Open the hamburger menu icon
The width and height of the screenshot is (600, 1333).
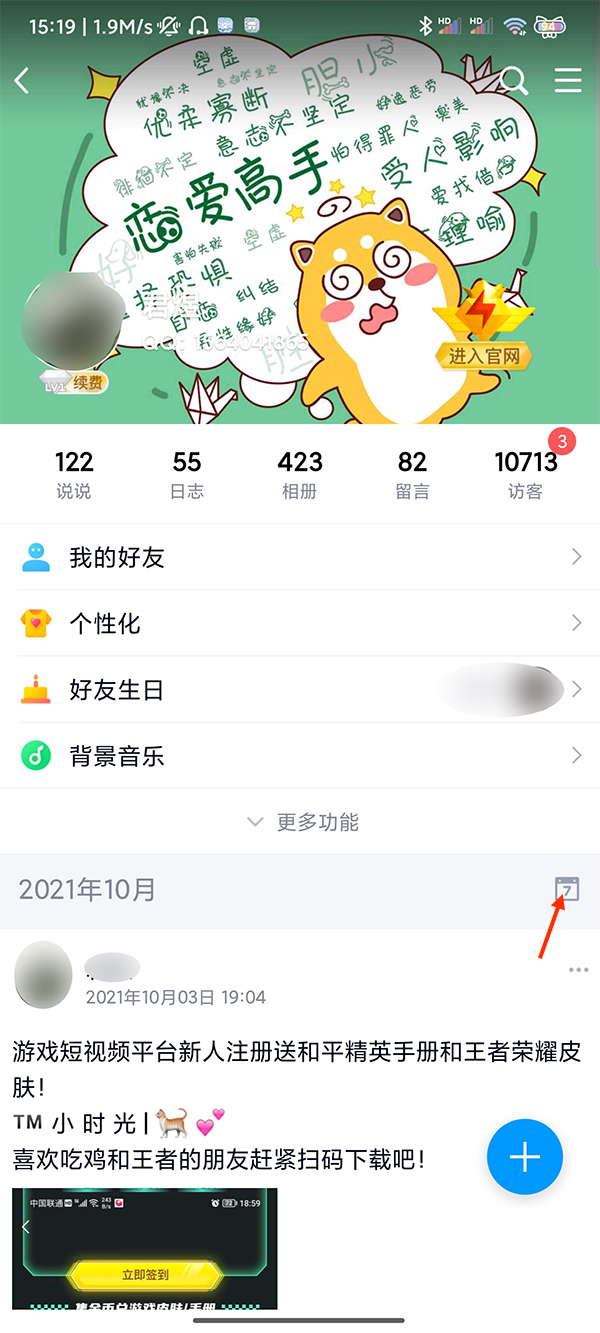568,81
